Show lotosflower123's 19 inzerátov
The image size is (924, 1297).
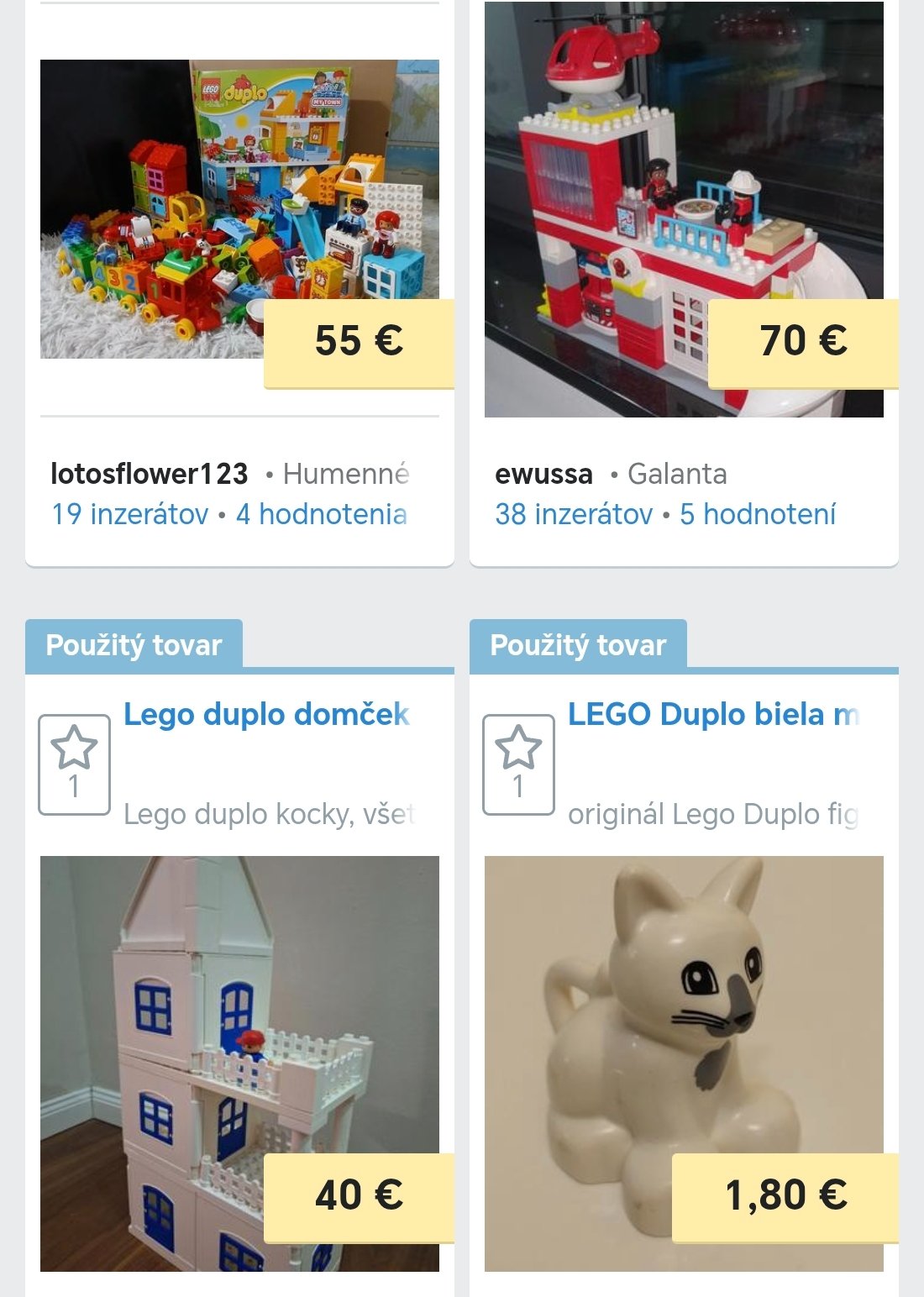[x=130, y=514]
